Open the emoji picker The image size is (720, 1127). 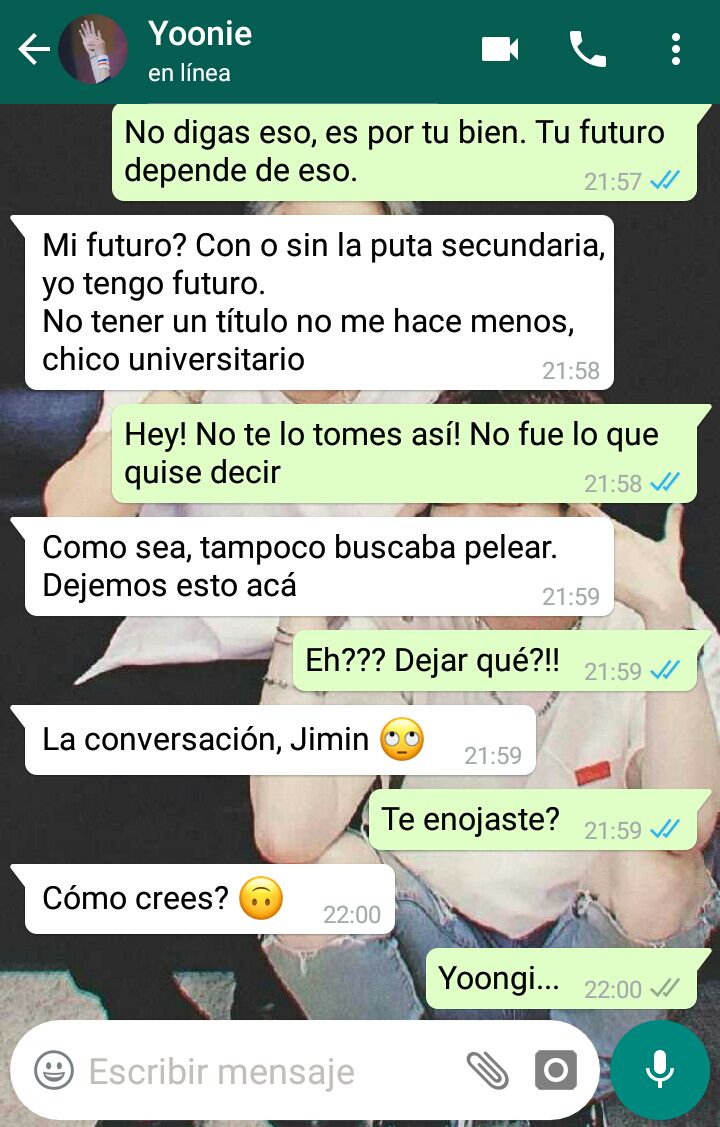pyautogui.click(x=54, y=1071)
